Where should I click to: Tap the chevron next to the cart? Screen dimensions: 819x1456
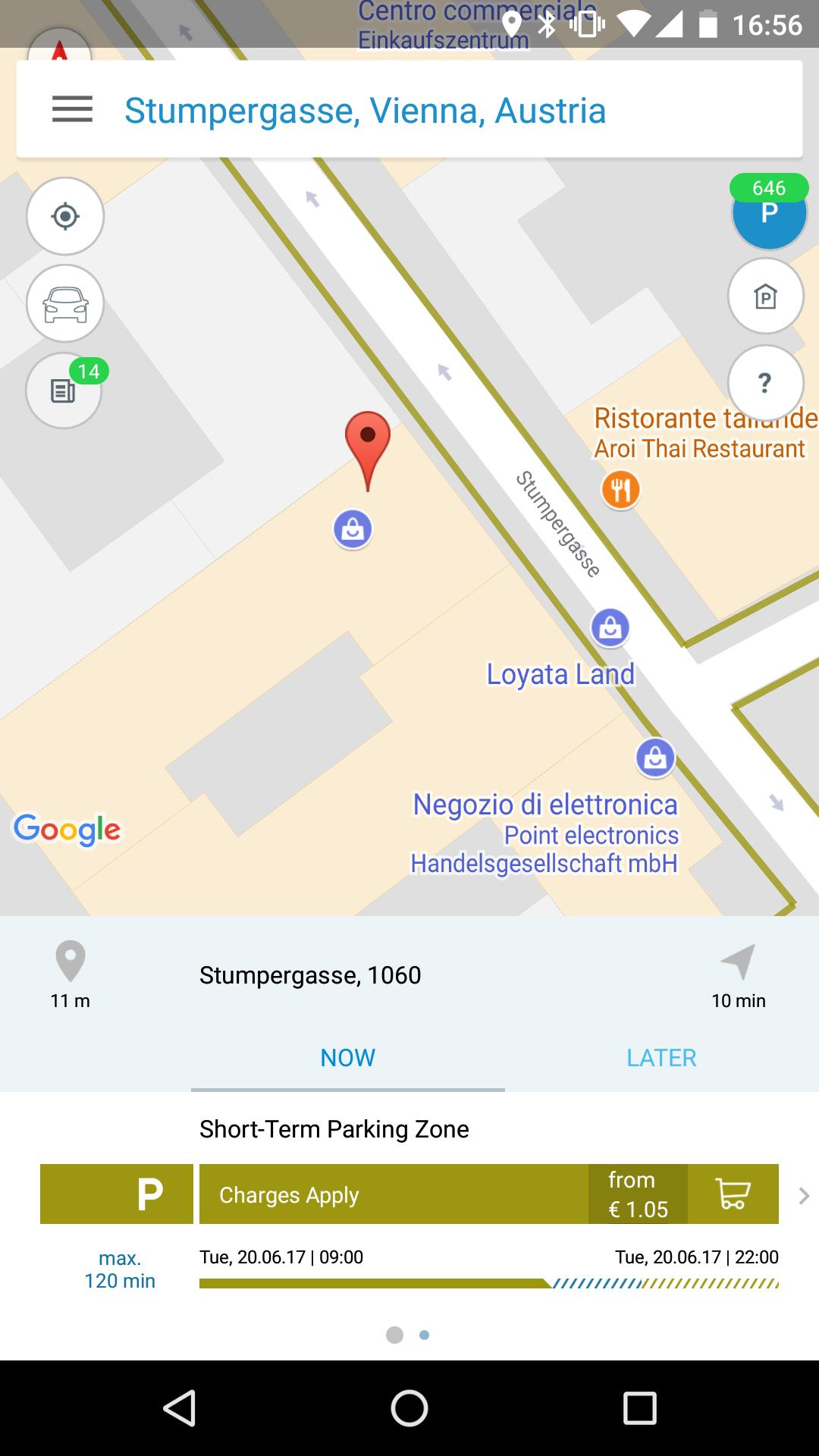pyautogui.click(x=804, y=1196)
